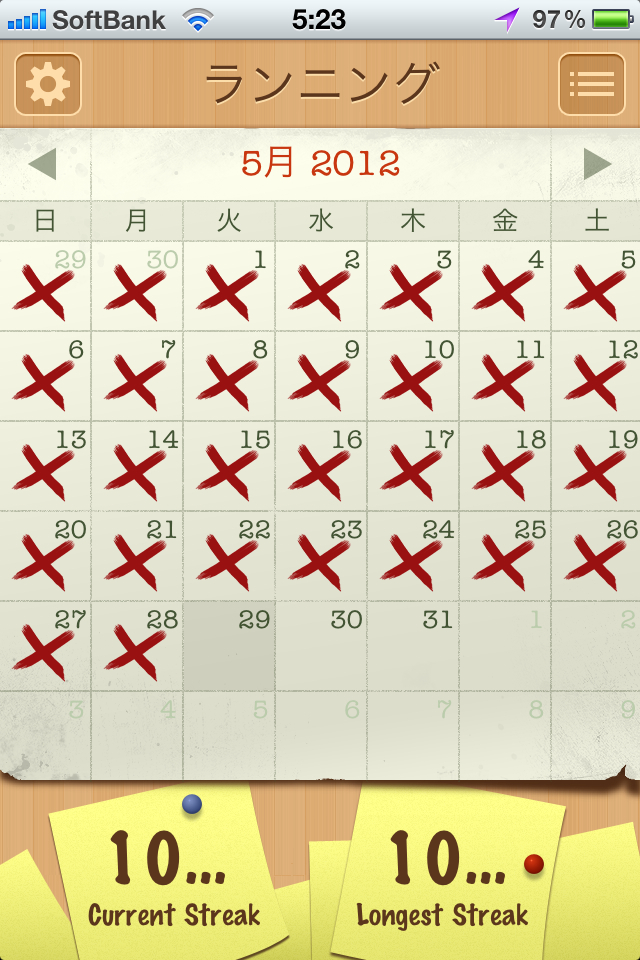Open the Longest Streak note
Screen dimensions: 640x960
click(x=445, y=875)
